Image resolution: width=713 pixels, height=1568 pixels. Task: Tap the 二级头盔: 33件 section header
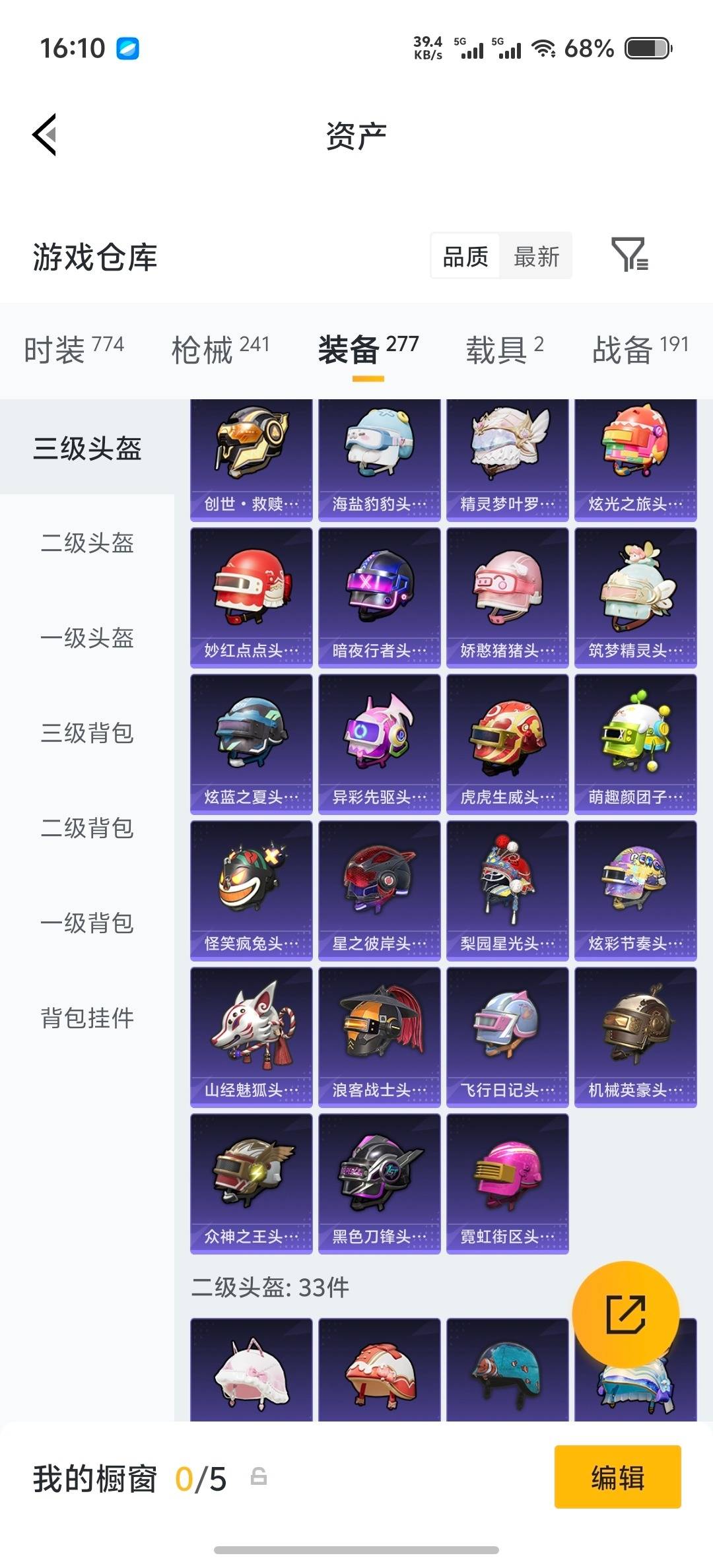pos(271,1286)
